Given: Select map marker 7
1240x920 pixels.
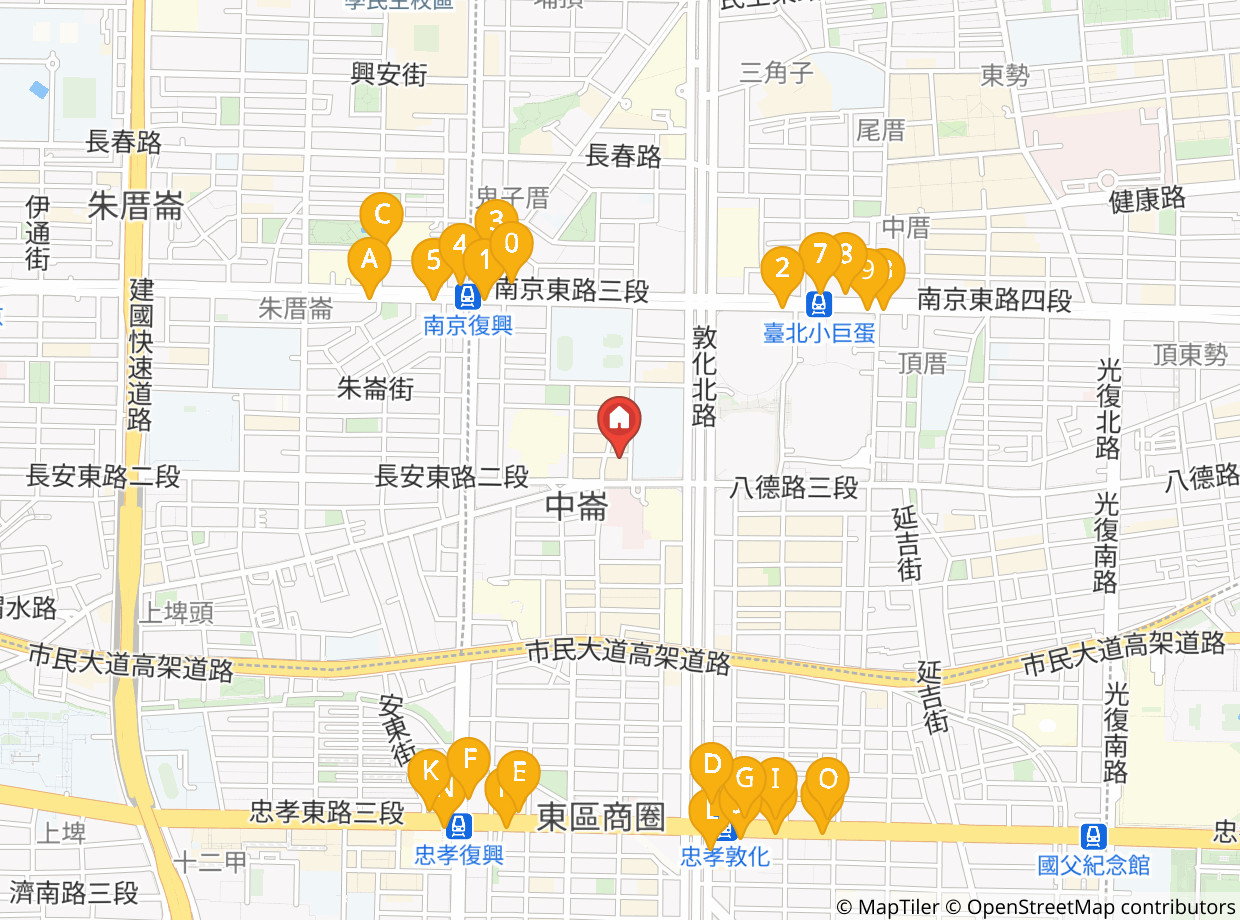Looking at the screenshot, I should [x=820, y=252].
